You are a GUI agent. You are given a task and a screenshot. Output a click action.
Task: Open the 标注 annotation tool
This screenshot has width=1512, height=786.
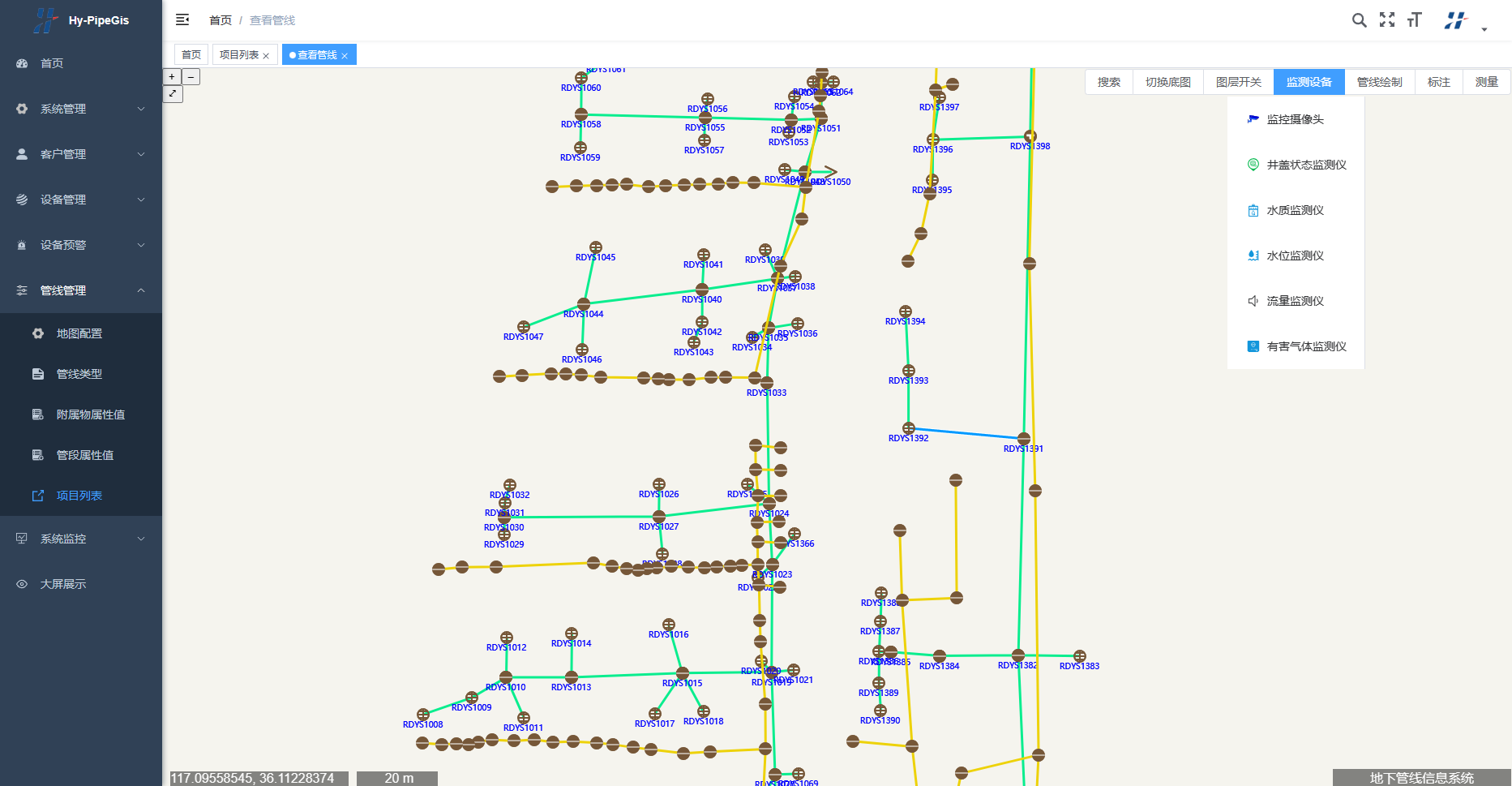click(1438, 82)
